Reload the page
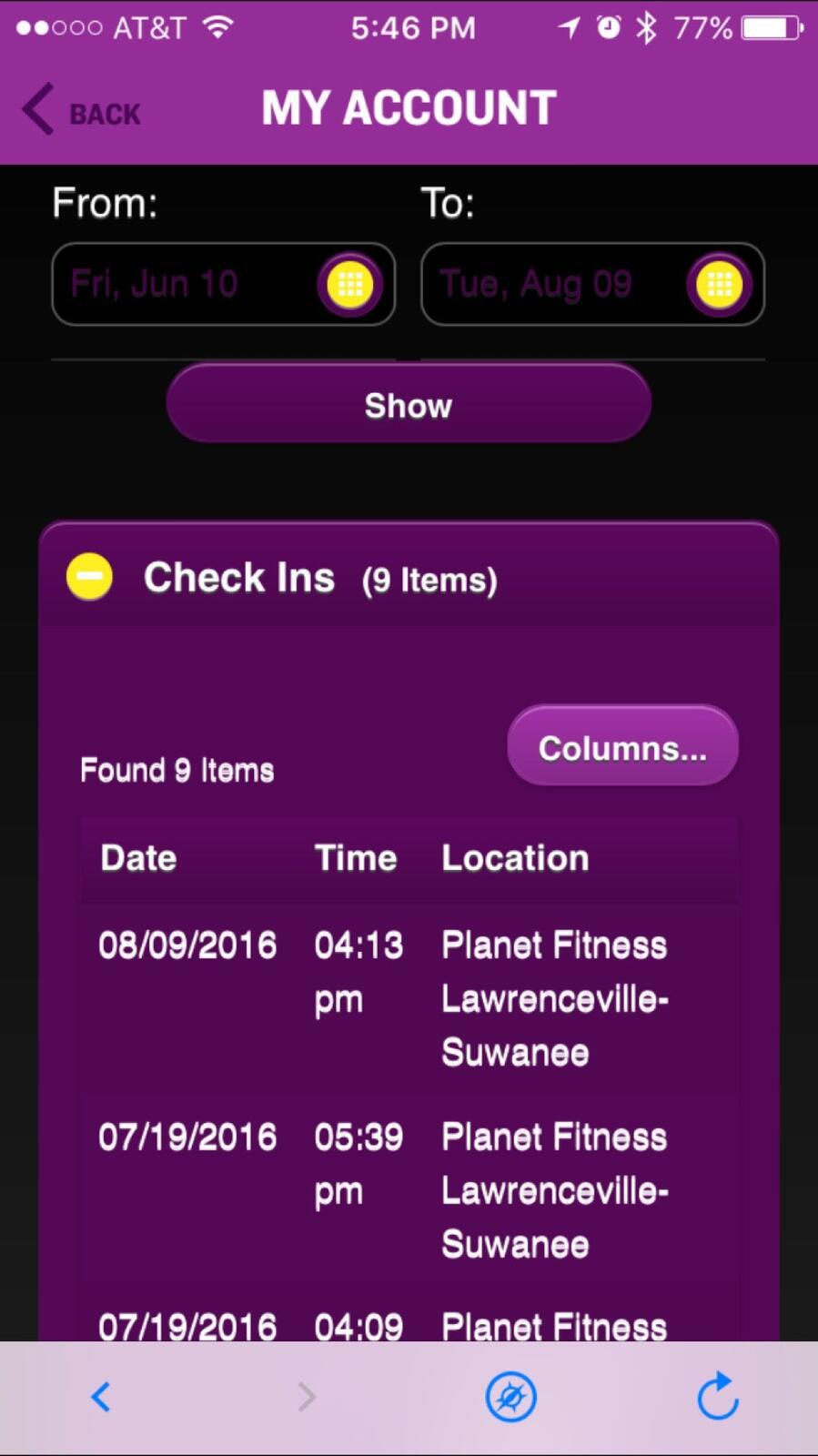This screenshot has height=1456, width=818. pyautogui.click(x=717, y=1397)
